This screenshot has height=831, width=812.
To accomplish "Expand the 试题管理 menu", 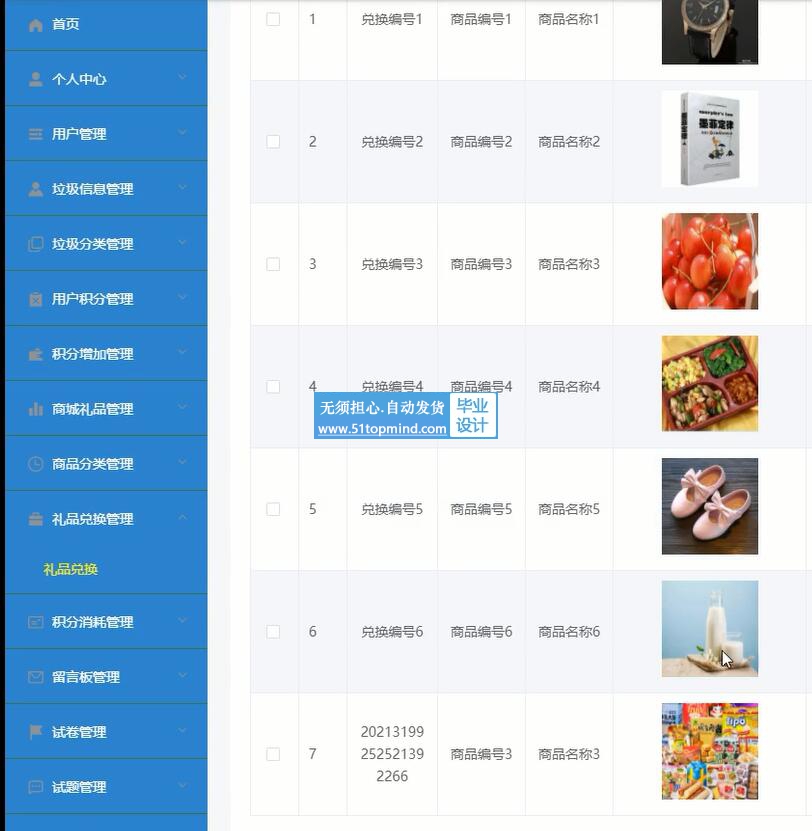I will pos(79,787).
